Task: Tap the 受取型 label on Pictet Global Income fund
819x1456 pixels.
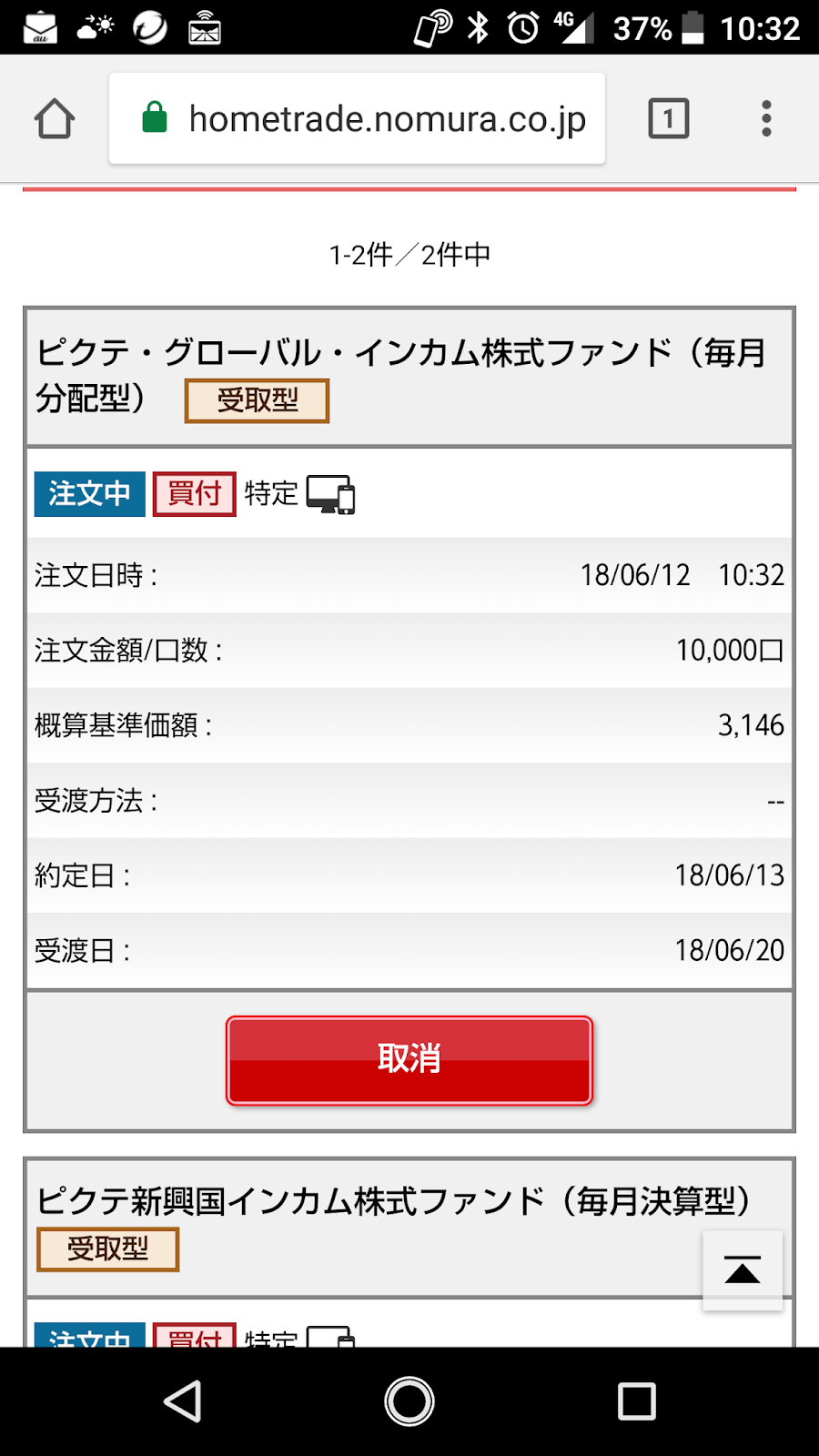Action: [x=256, y=400]
